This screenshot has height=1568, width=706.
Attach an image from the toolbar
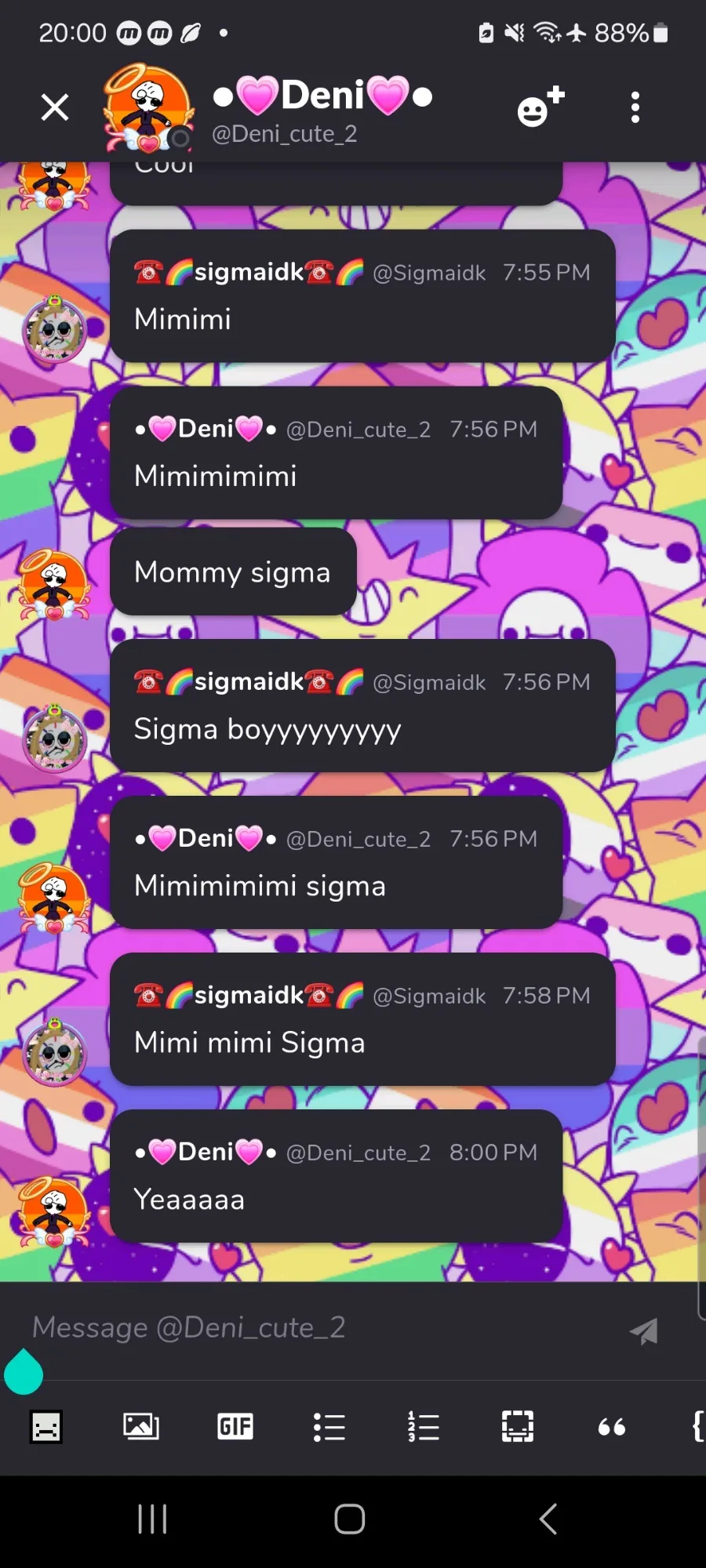coord(141,1427)
